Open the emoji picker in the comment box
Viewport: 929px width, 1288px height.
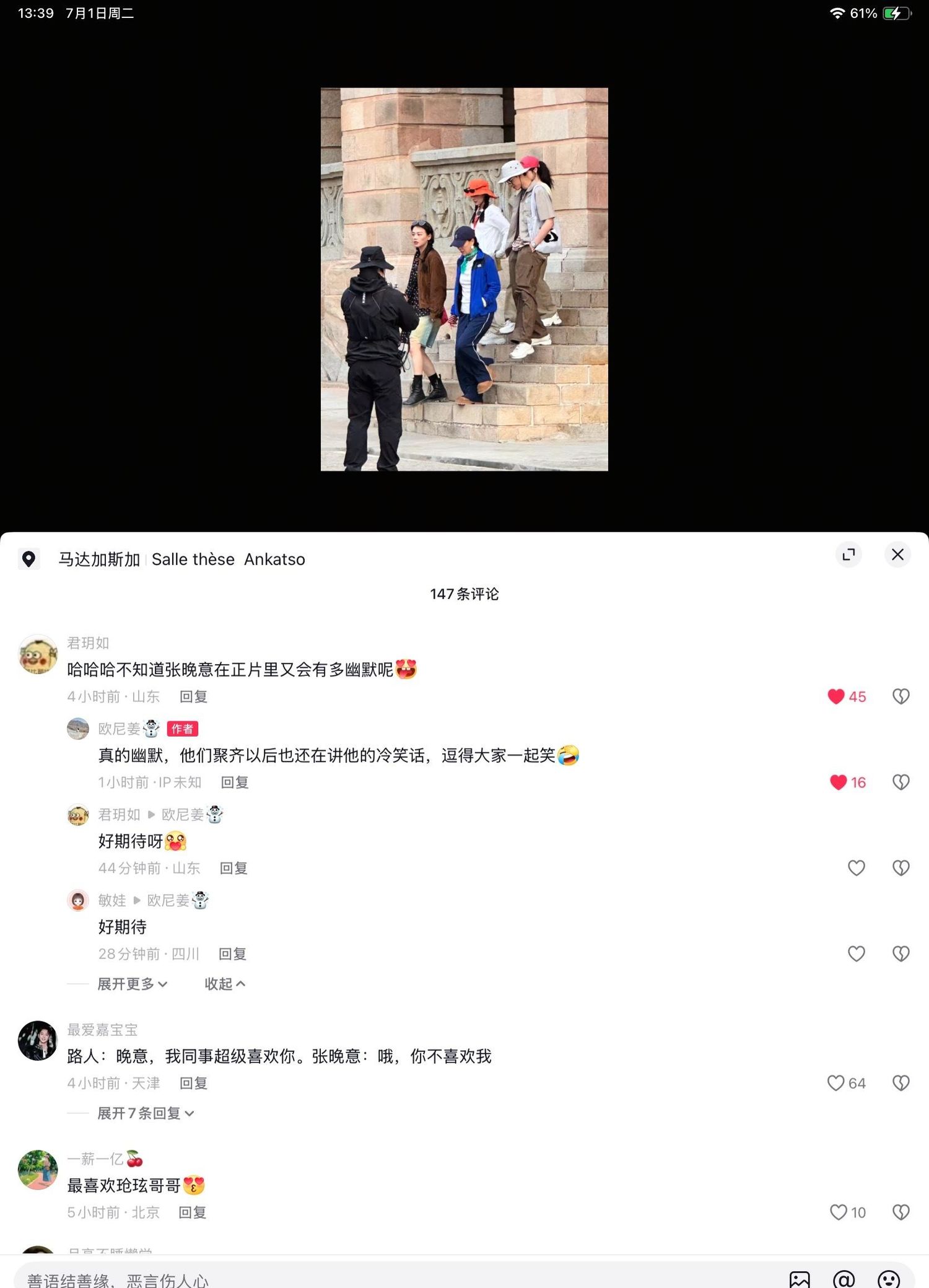coord(888,1279)
